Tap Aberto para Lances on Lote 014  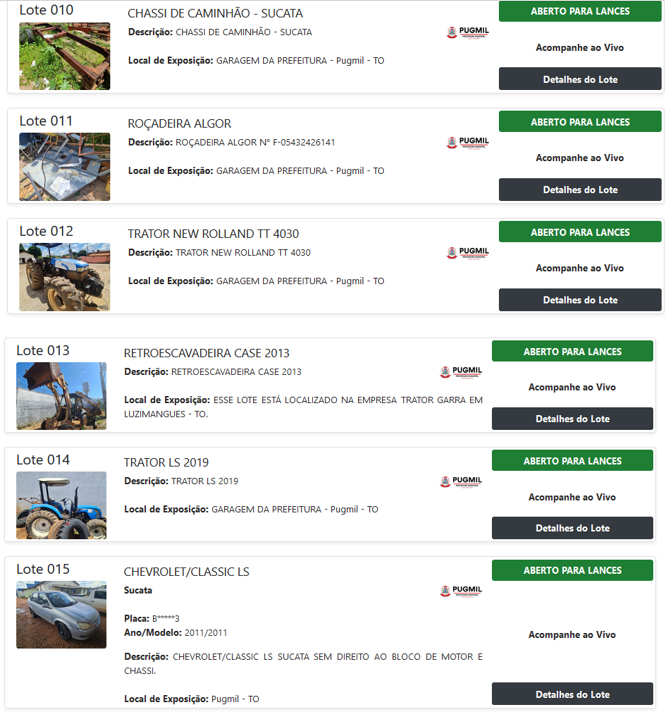click(x=572, y=461)
